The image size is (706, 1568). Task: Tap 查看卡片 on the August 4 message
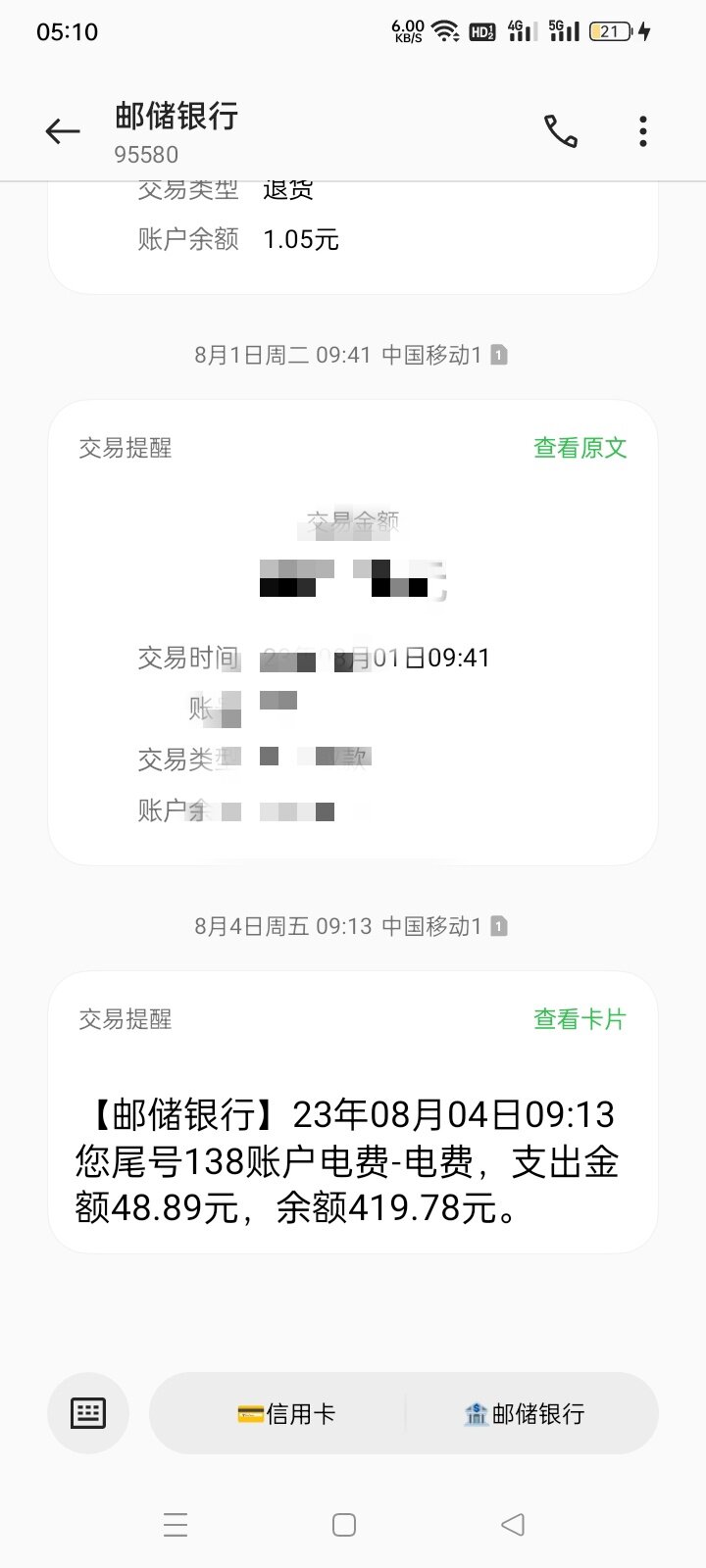coord(580,1019)
